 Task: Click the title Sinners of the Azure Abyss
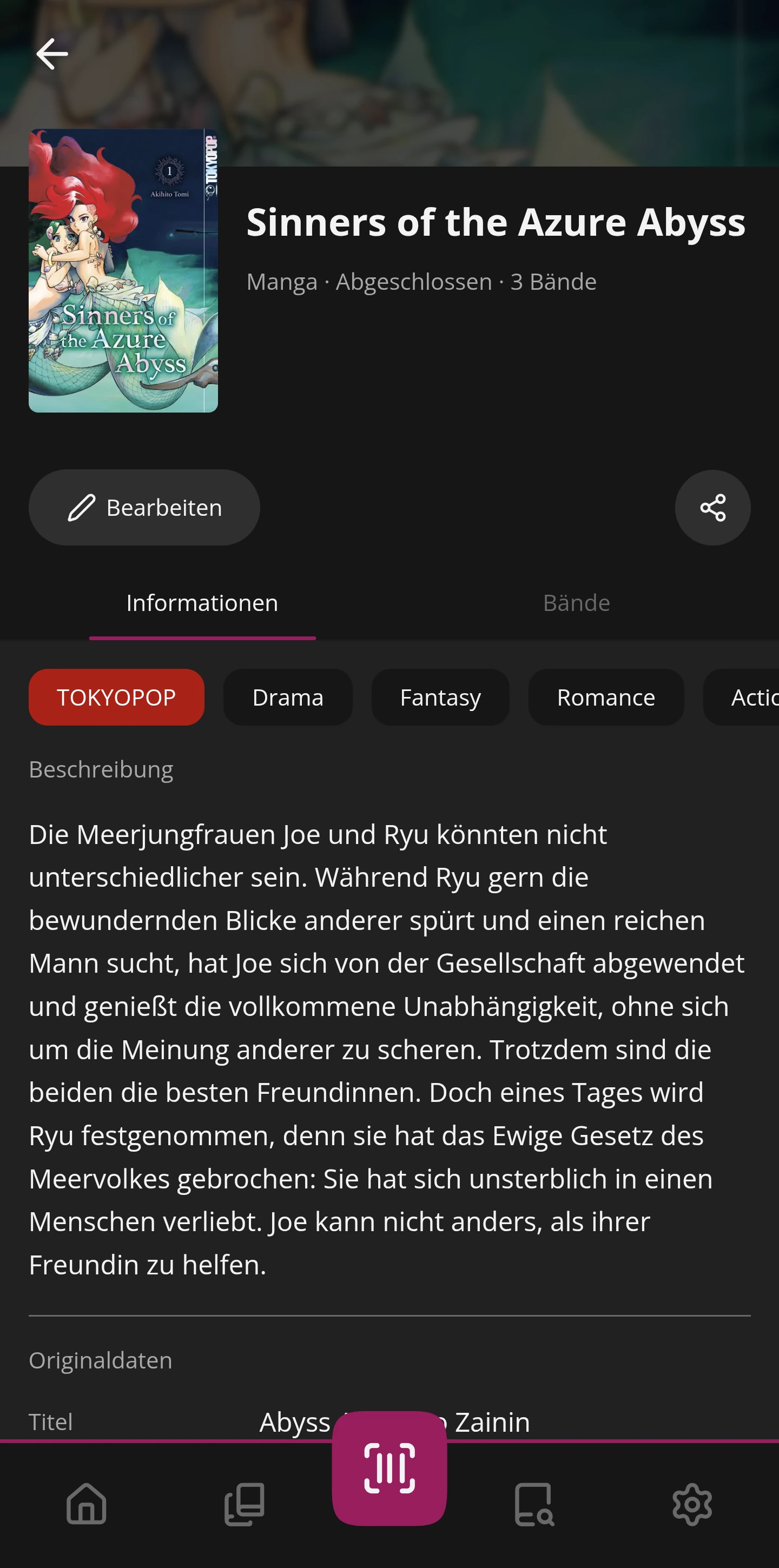click(496, 222)
